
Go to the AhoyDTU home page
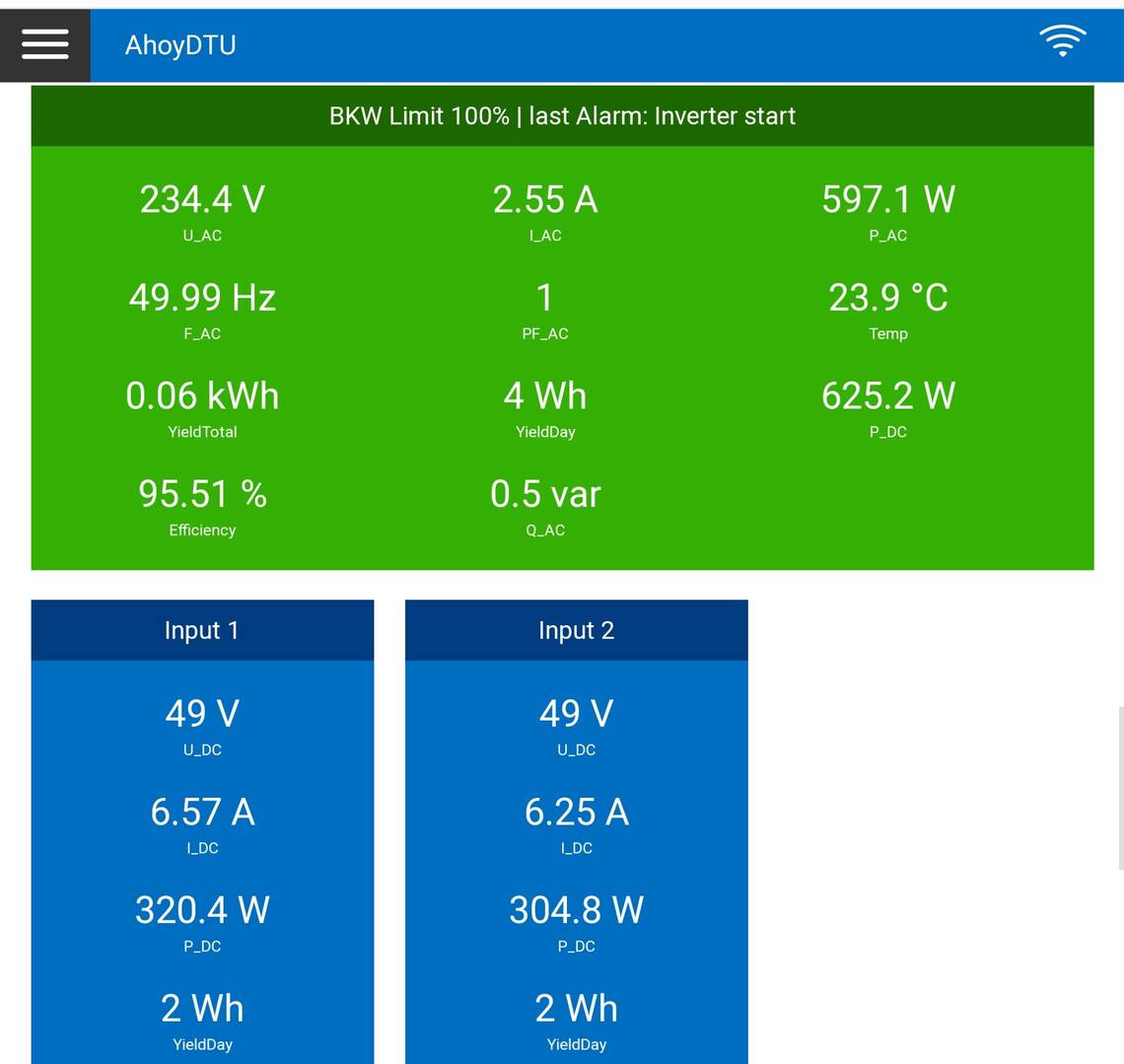[180, 45]
